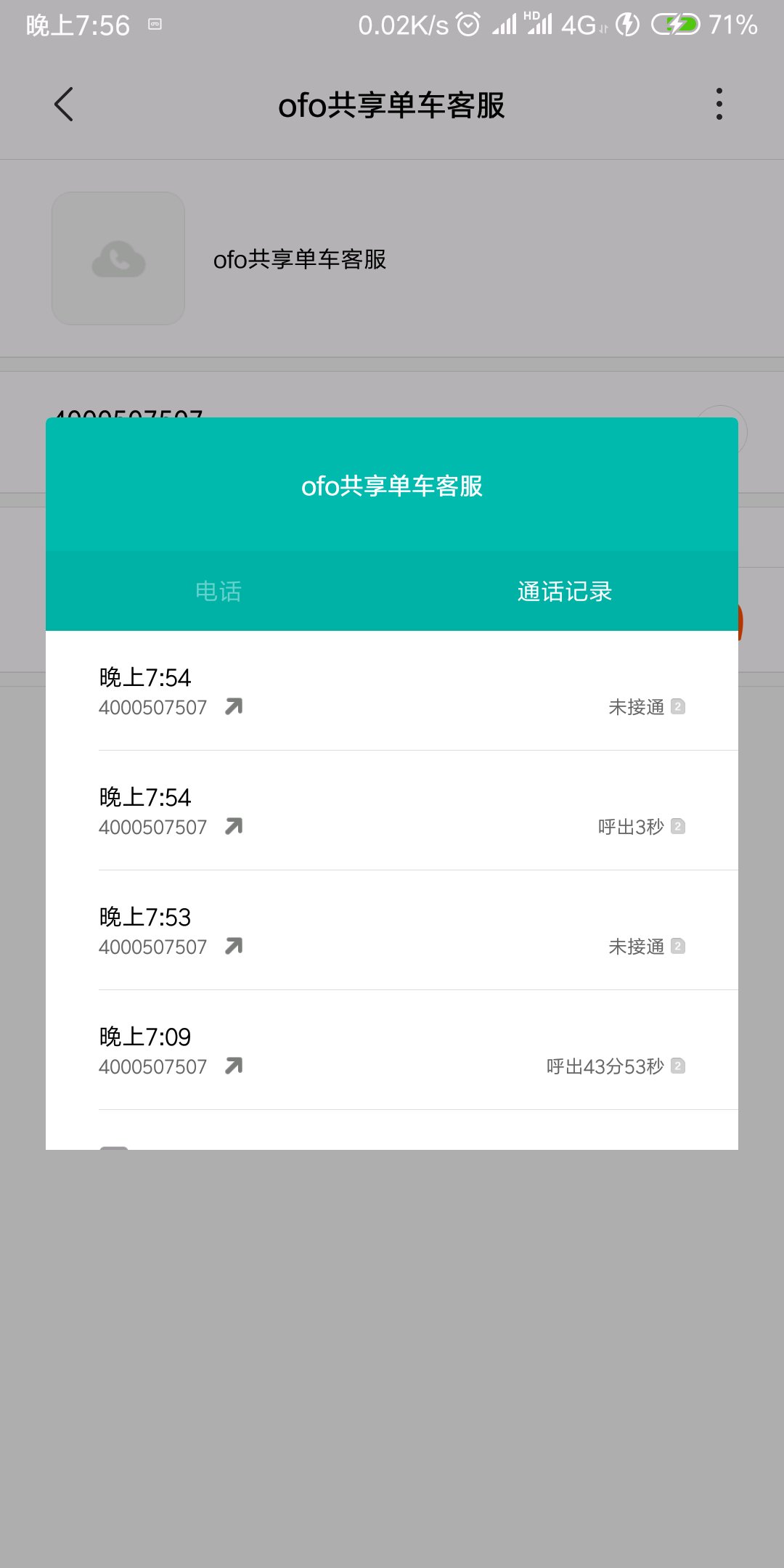Switch to the 电话 tab

[x=219, y=592]
